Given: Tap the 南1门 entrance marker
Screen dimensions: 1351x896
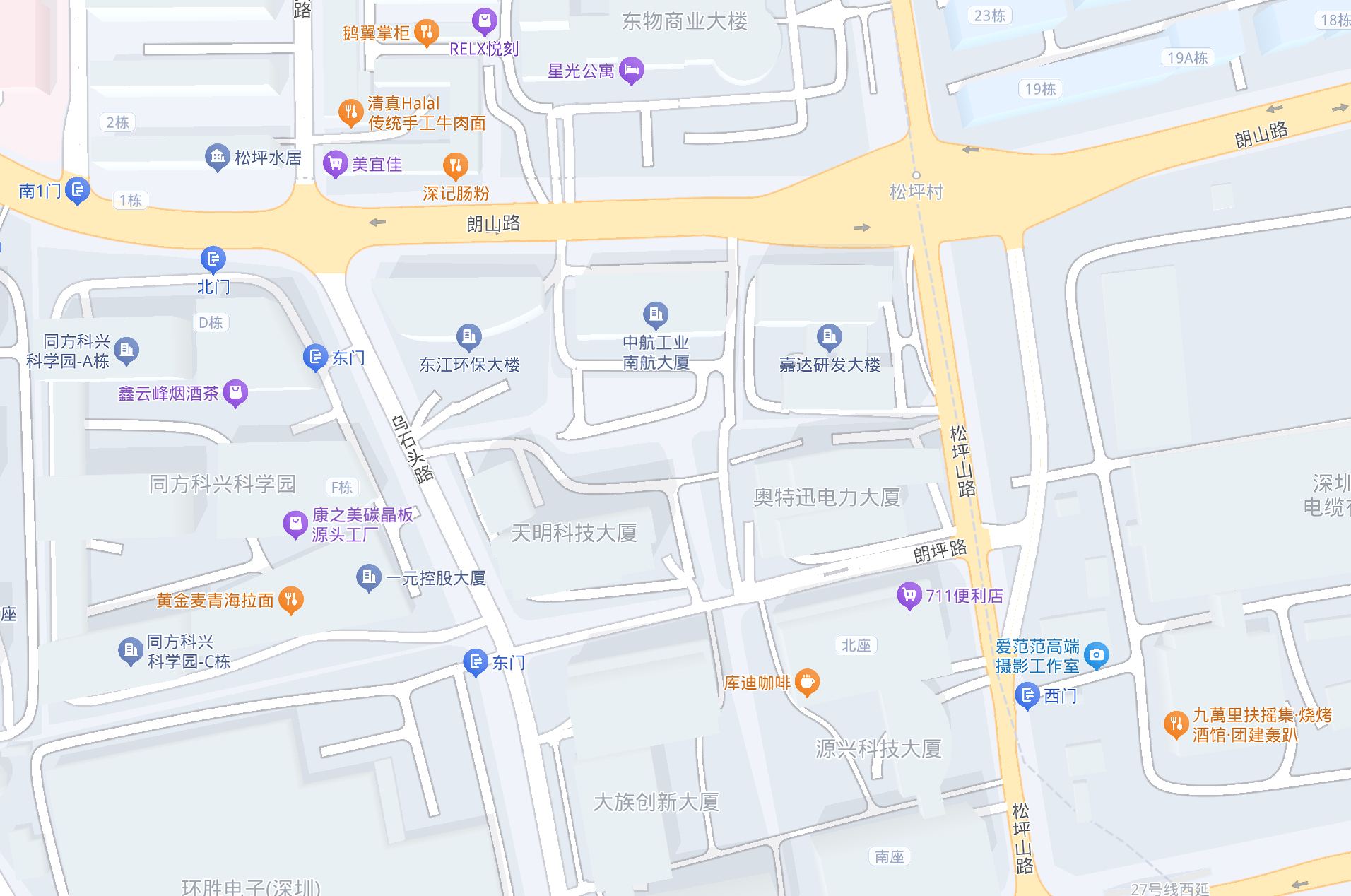Looking at the screenshot, I should [x=77, y=189].
